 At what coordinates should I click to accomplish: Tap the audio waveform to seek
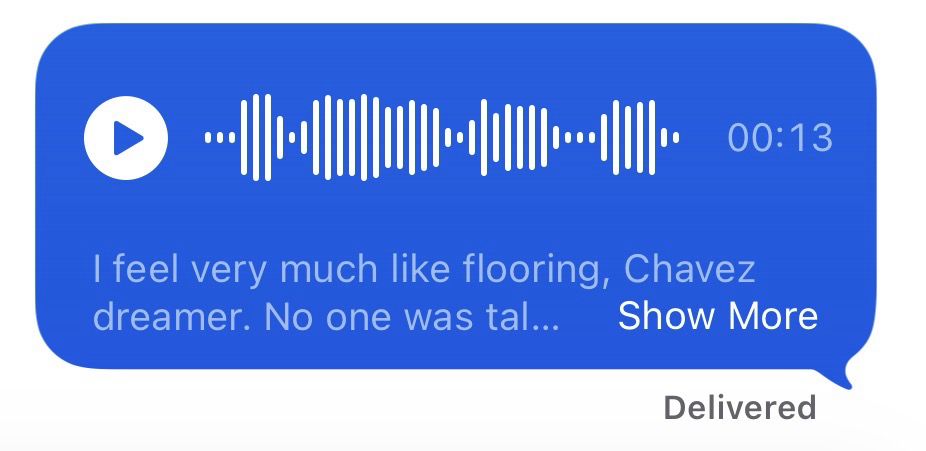tap(442, 138)
